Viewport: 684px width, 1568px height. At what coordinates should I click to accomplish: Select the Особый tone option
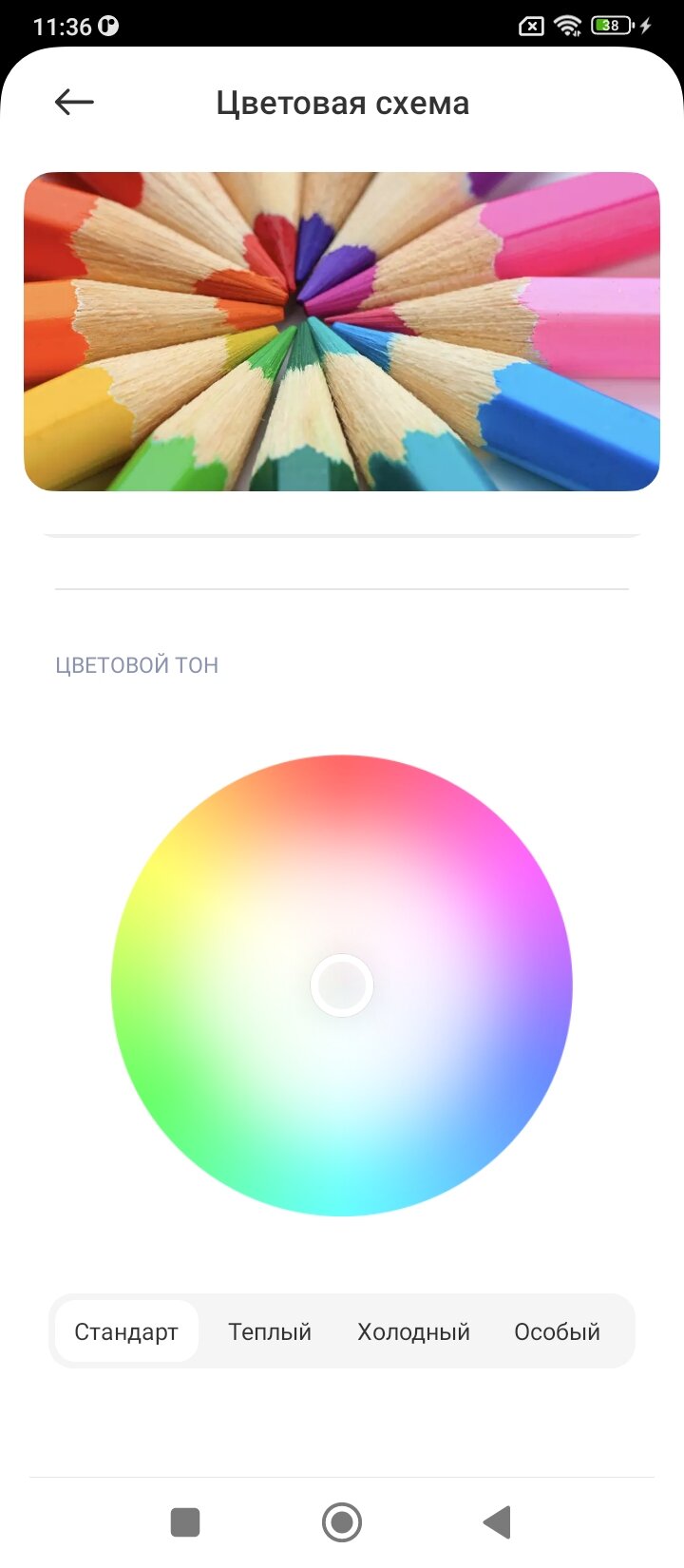557,1331
